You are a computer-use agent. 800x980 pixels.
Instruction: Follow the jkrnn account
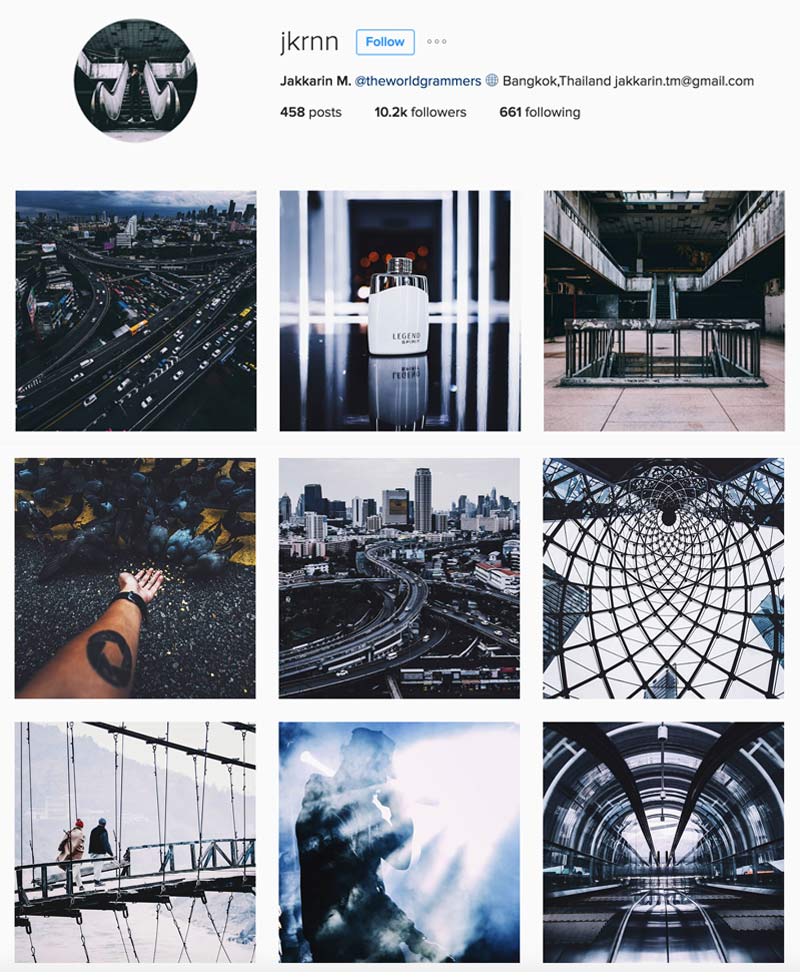(385, 42)
